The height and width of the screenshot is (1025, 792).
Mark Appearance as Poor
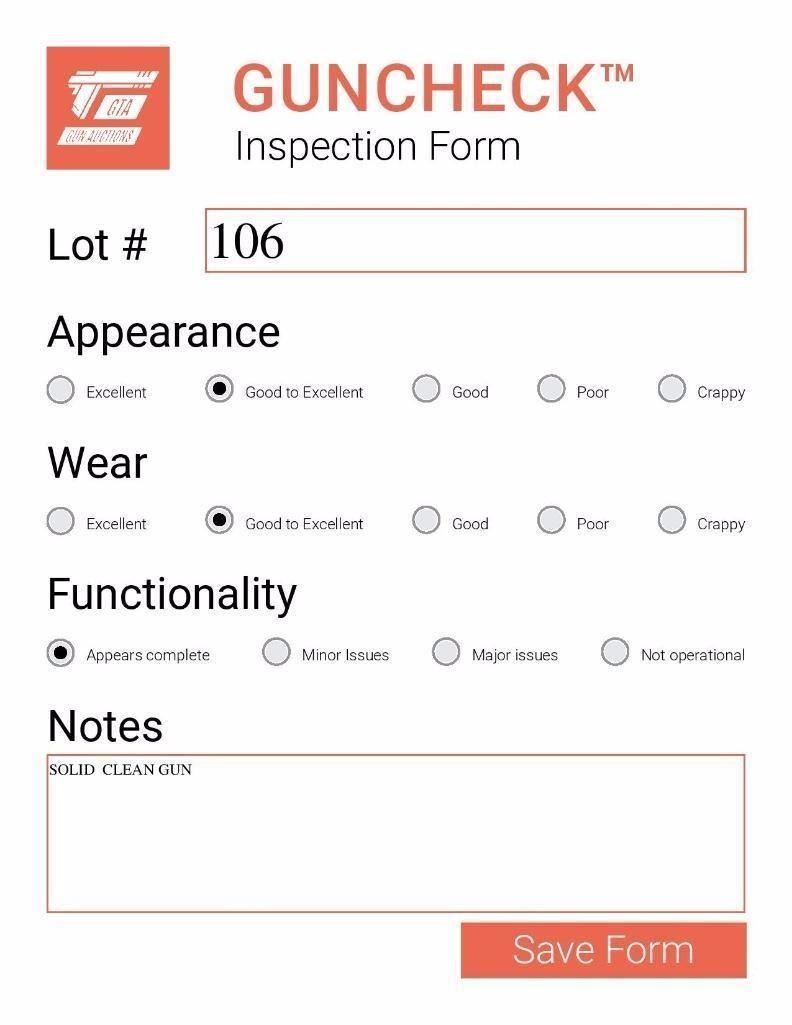pyautogui.click(x=551, y=389)
